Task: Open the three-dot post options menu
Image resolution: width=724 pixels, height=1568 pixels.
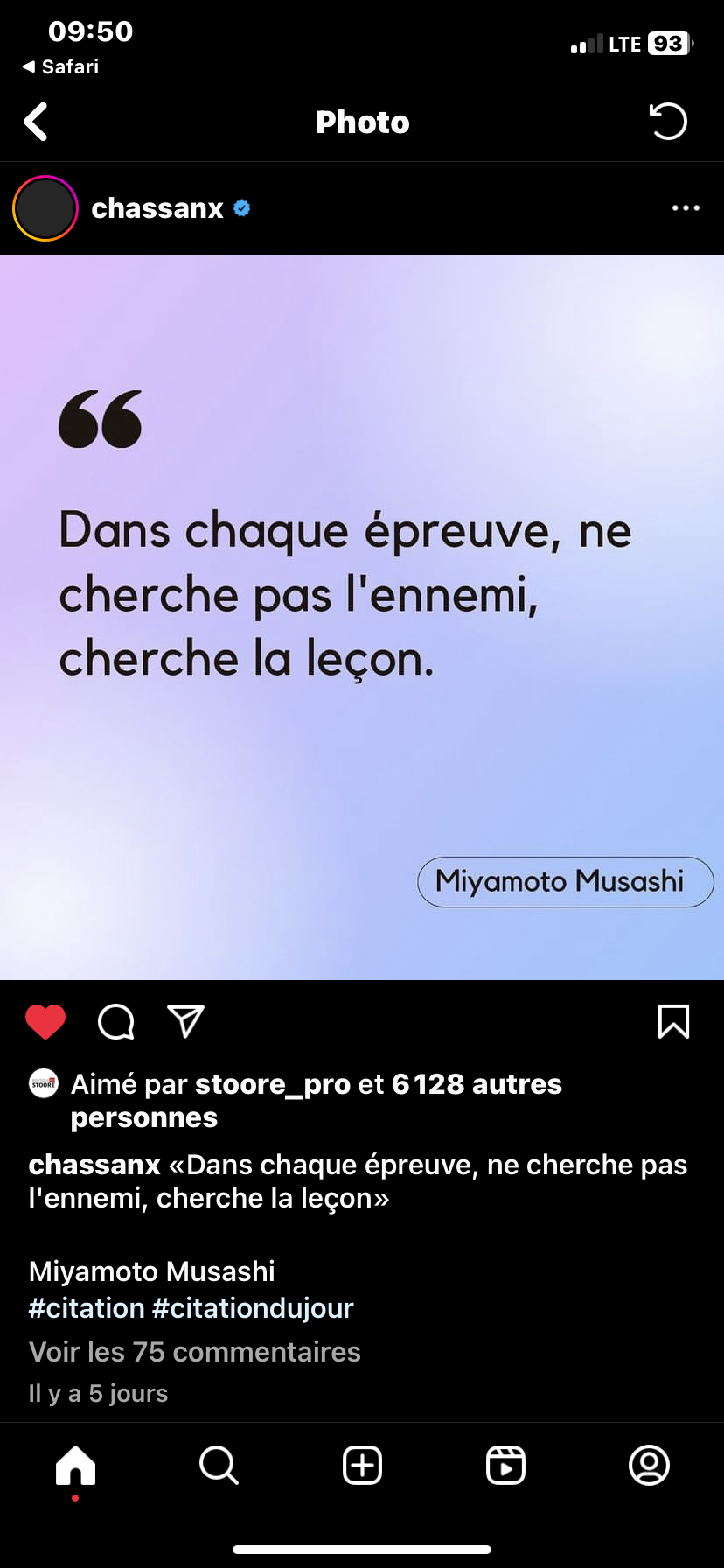Action: (686, 208)
